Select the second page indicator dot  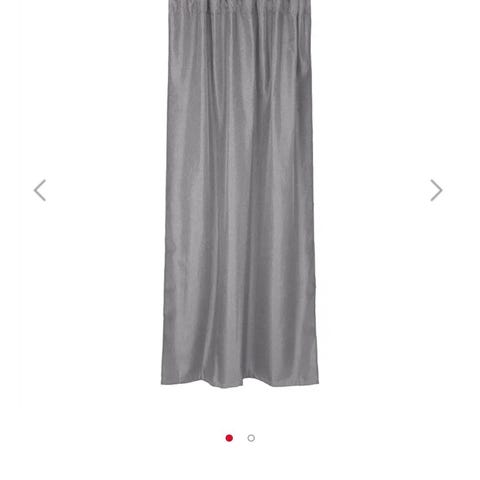tap(251, 438)
